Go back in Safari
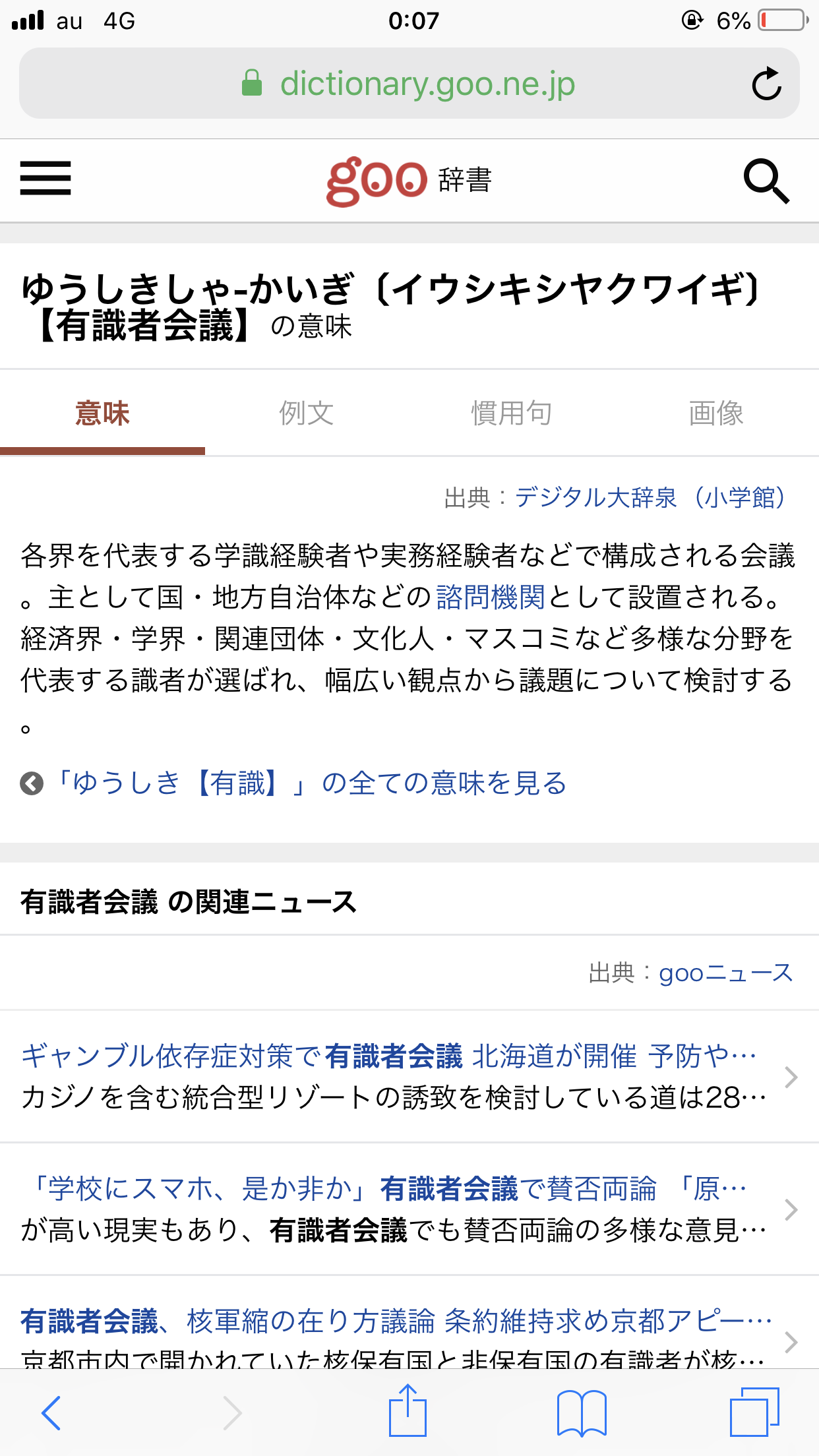Image resolution: width=819 pixels, height=1456 pixels. [51, 1412]
